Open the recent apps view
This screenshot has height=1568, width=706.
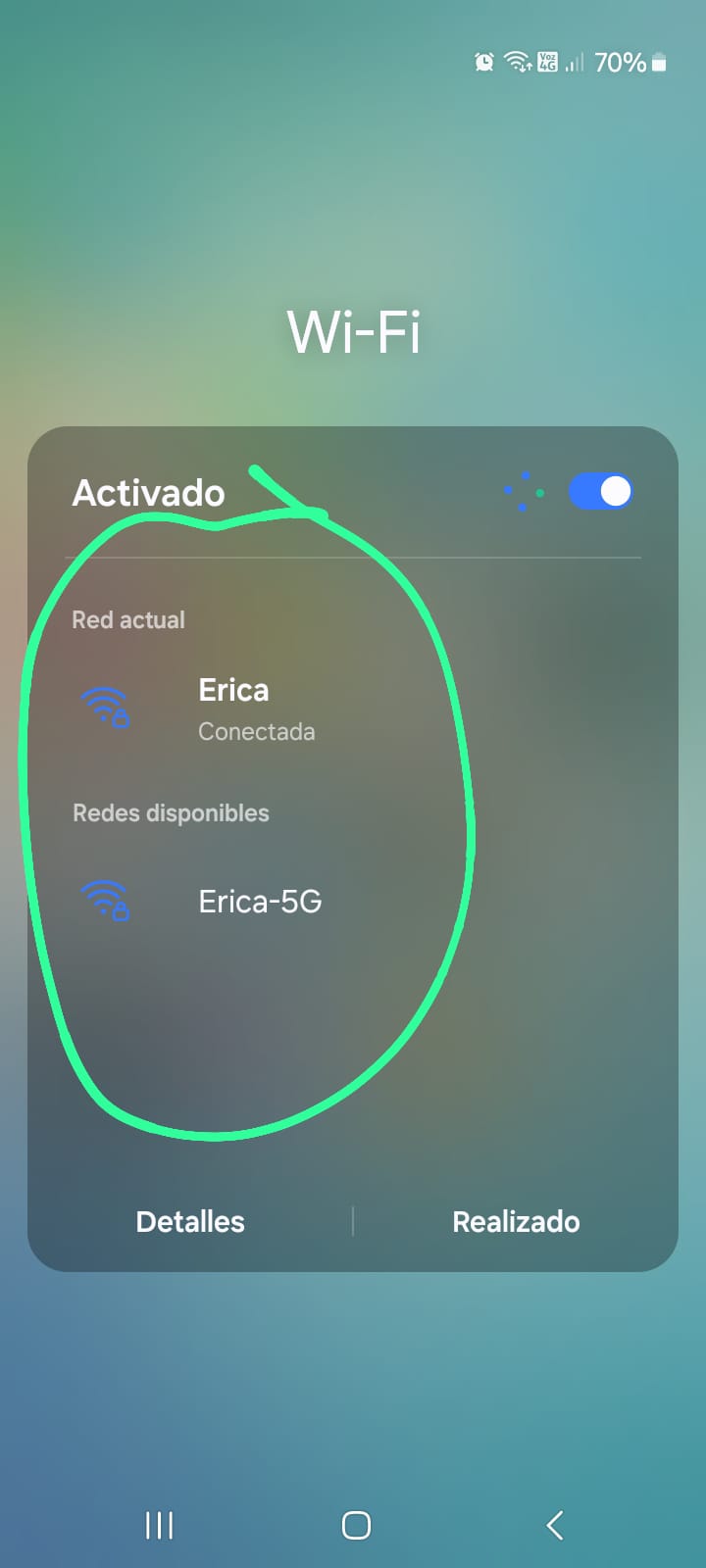tap(159, 1525)
